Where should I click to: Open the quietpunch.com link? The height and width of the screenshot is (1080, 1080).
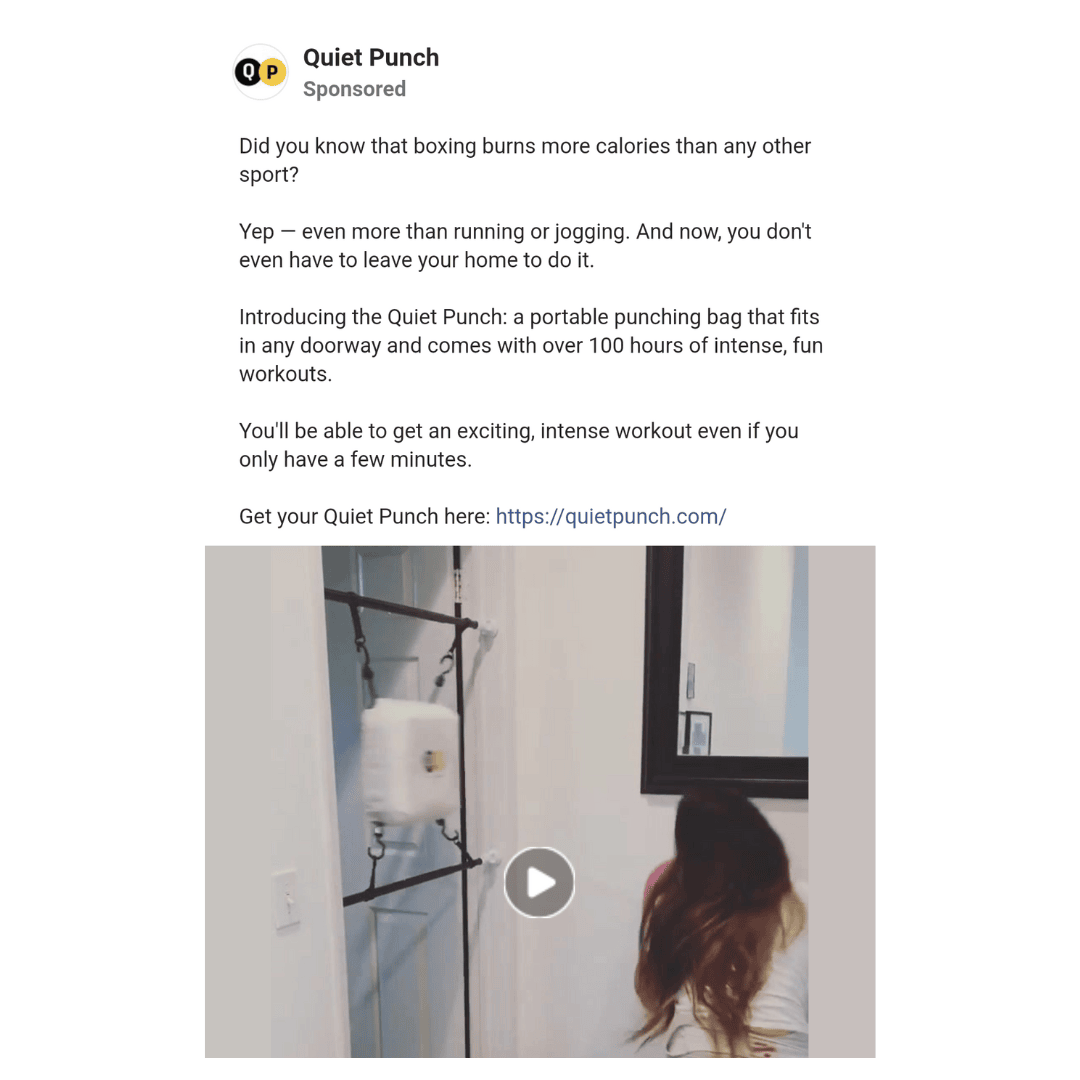pos(610,517)
